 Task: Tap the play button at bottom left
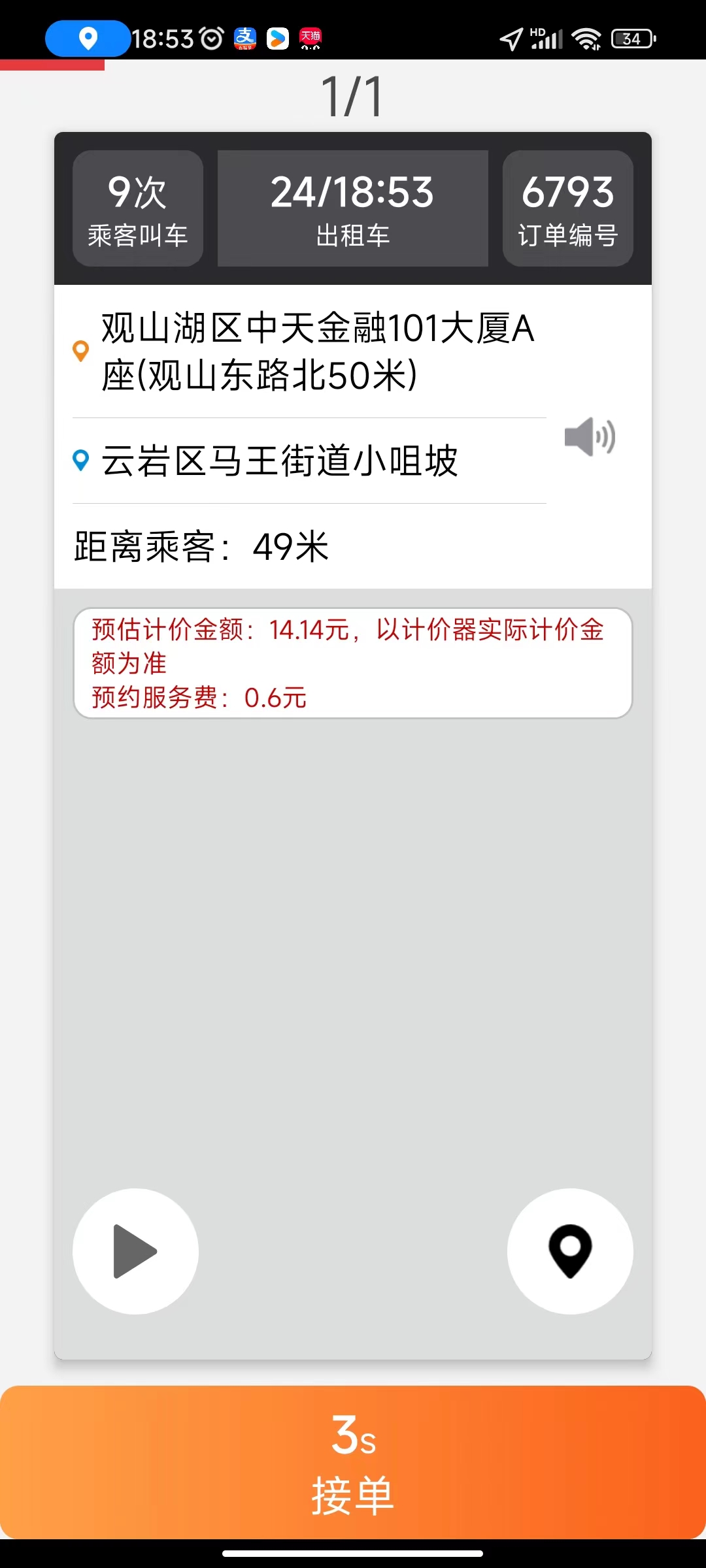(134, 1251)
